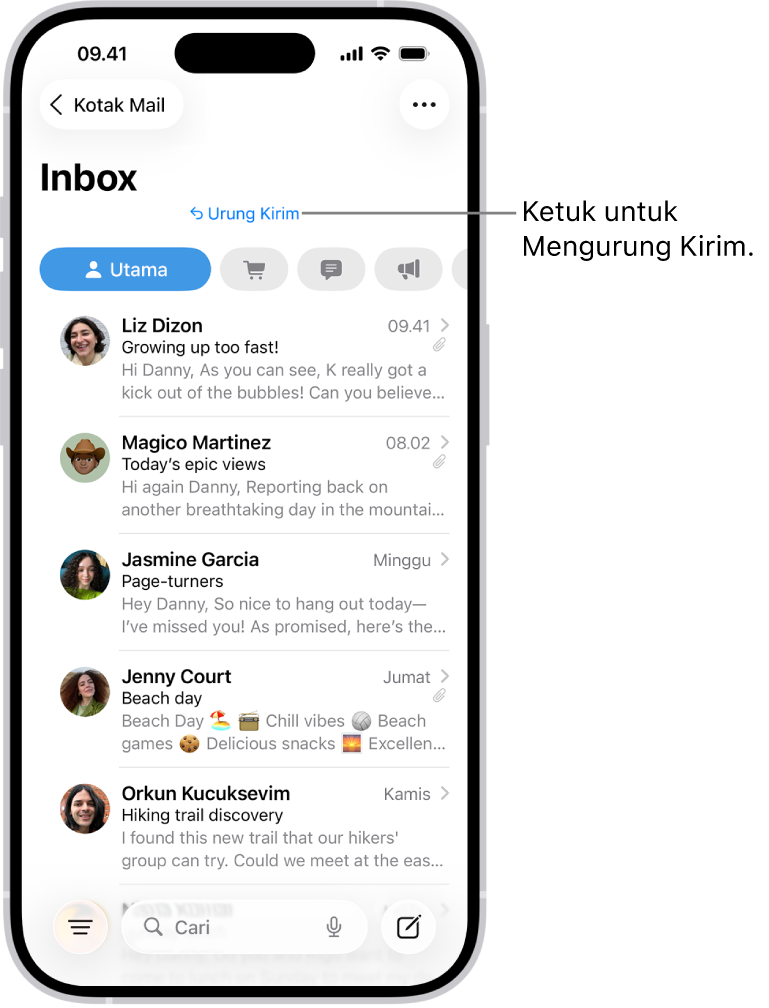The image size is (769, 1008).
Task: Switch to the chat bubble updates tab
Action: [x=331, y=269]
